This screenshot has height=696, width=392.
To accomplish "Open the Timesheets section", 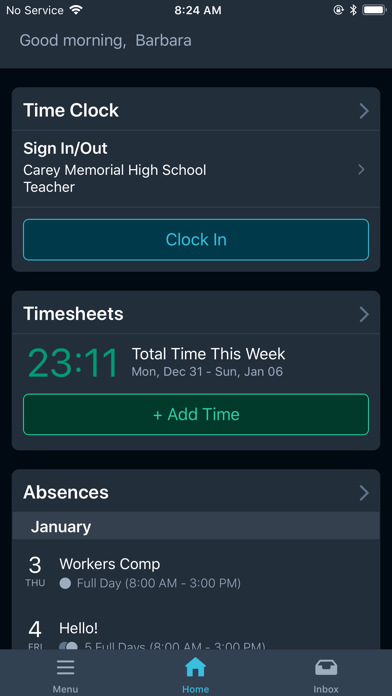I will pyautogui.click(x=196, y=313).
